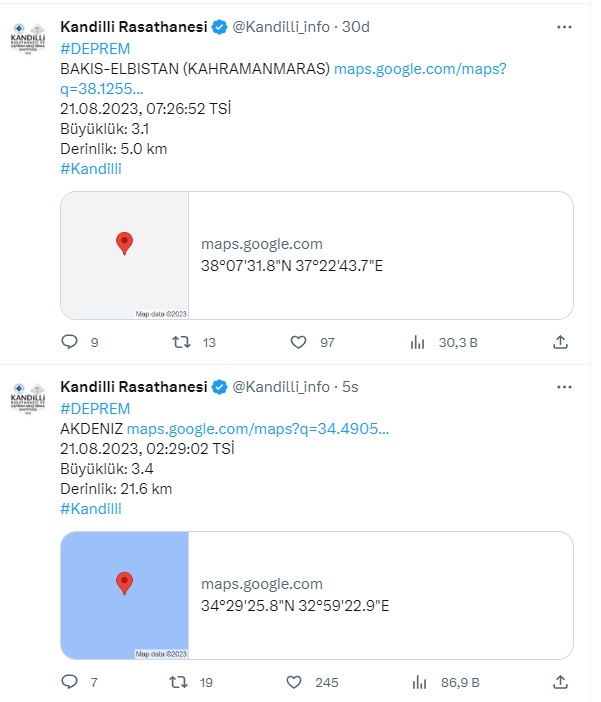
Task: Open the 34°29'25.8"N map card
Action: click(x=316, y=595)
